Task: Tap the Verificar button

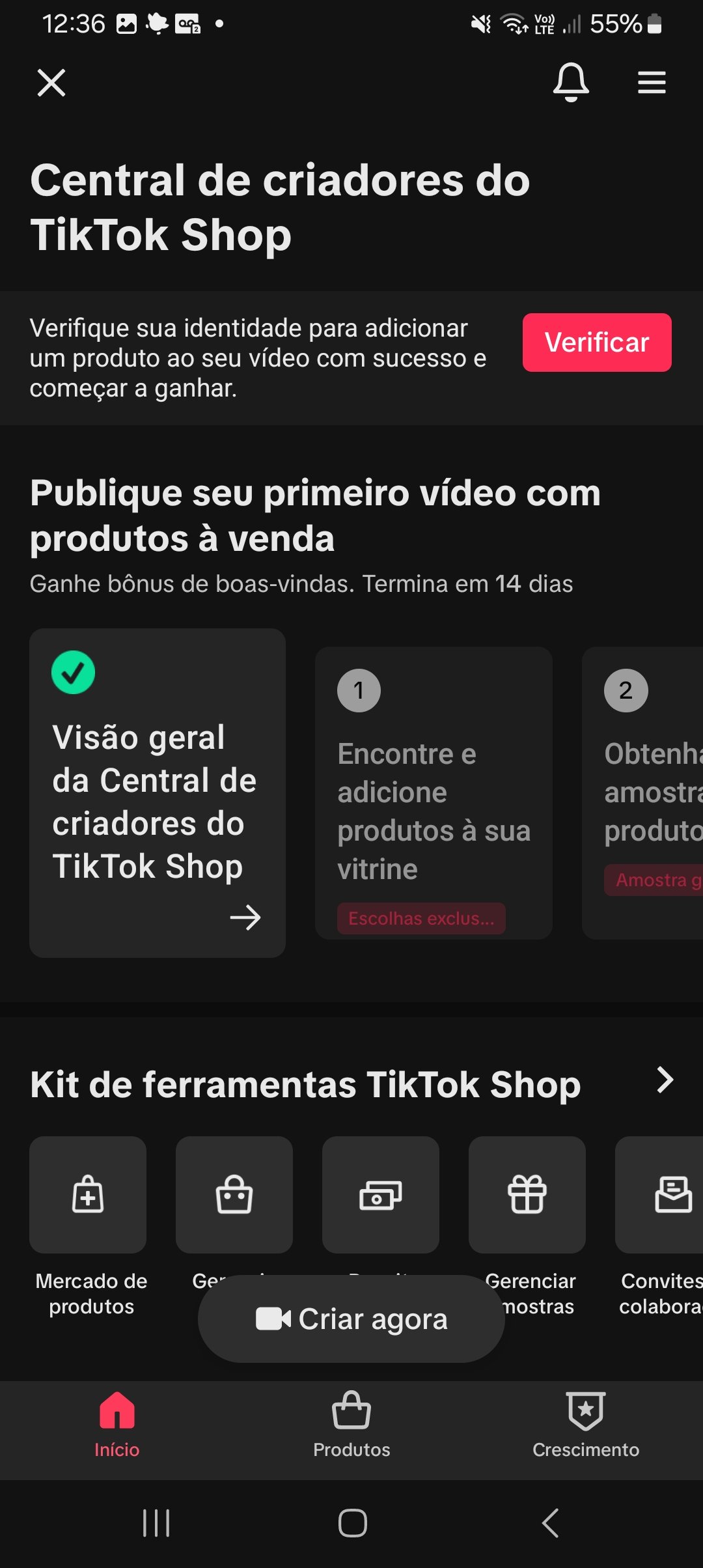Action: (x=597, y=343)
